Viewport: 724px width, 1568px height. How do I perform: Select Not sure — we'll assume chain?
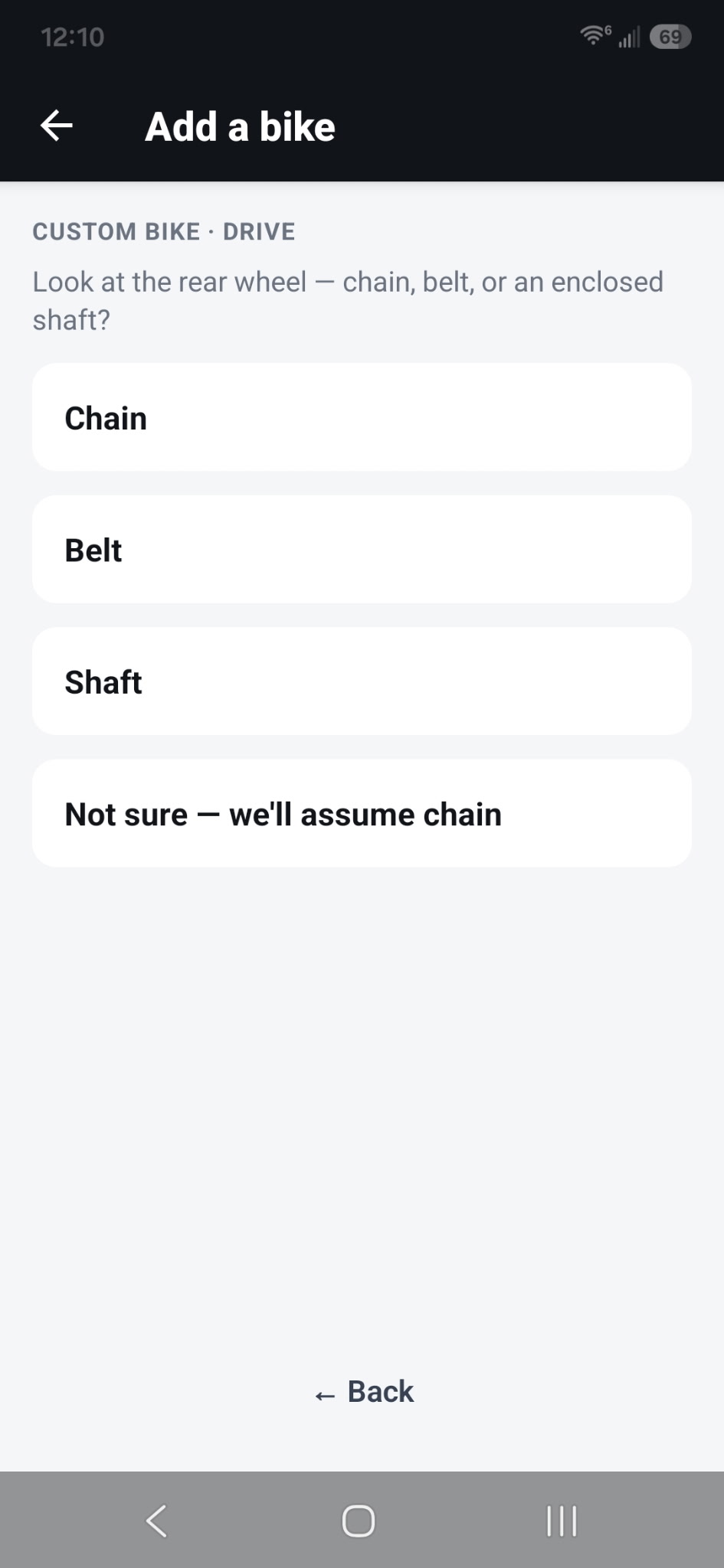(362, 813)
